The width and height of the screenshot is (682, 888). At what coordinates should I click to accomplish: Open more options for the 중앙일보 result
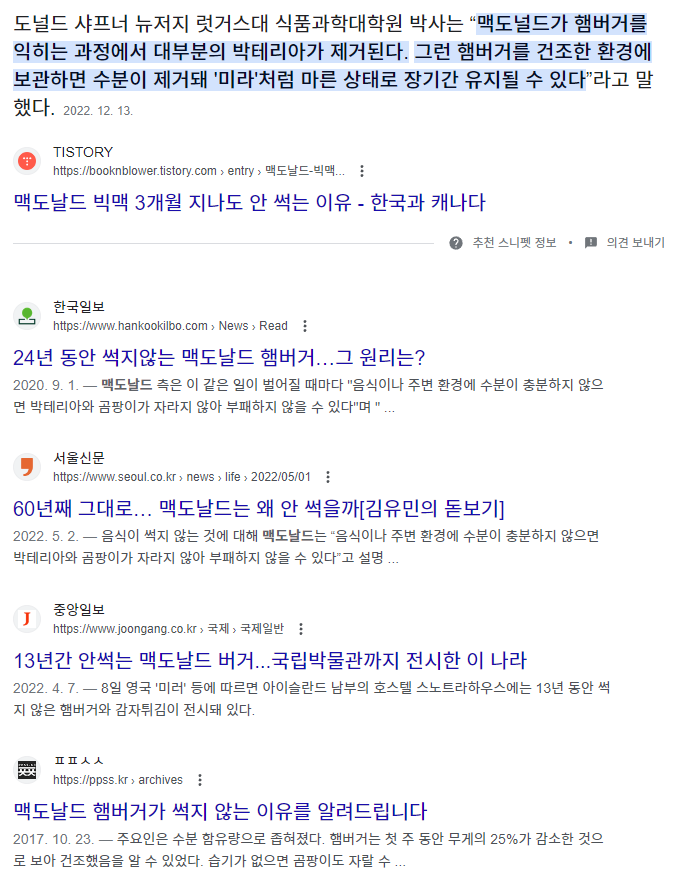[x=301, y=629]
